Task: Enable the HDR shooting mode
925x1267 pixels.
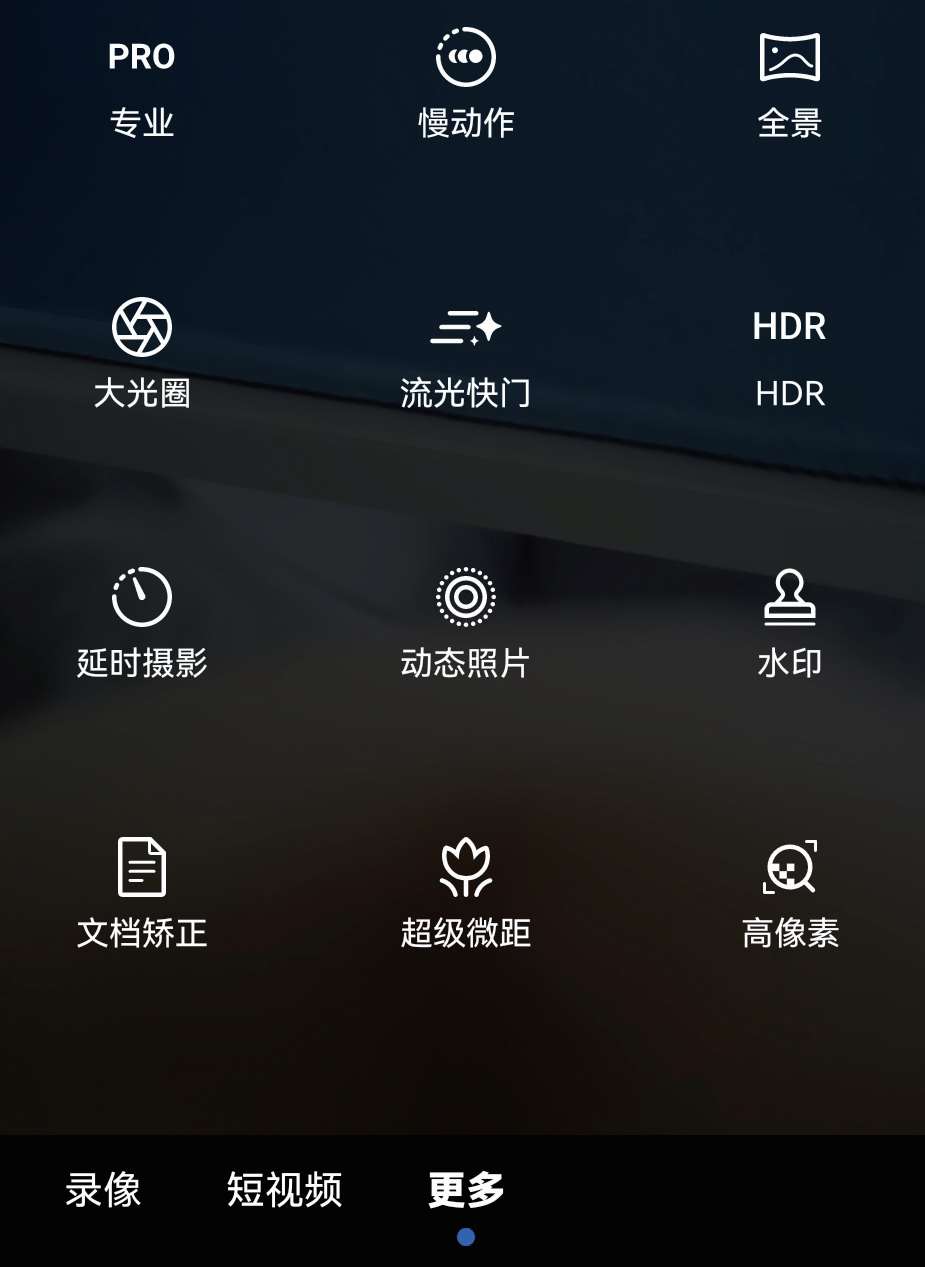Action: [x=789, y=357]
